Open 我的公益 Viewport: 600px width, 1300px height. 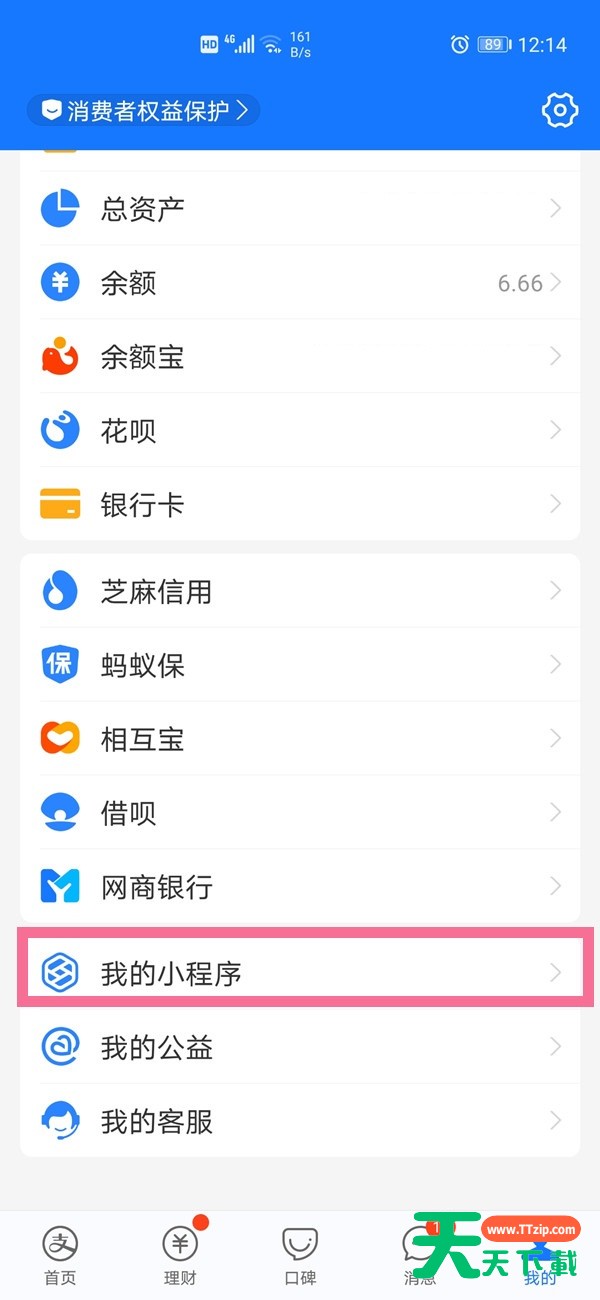click(x=300, y=1047)
